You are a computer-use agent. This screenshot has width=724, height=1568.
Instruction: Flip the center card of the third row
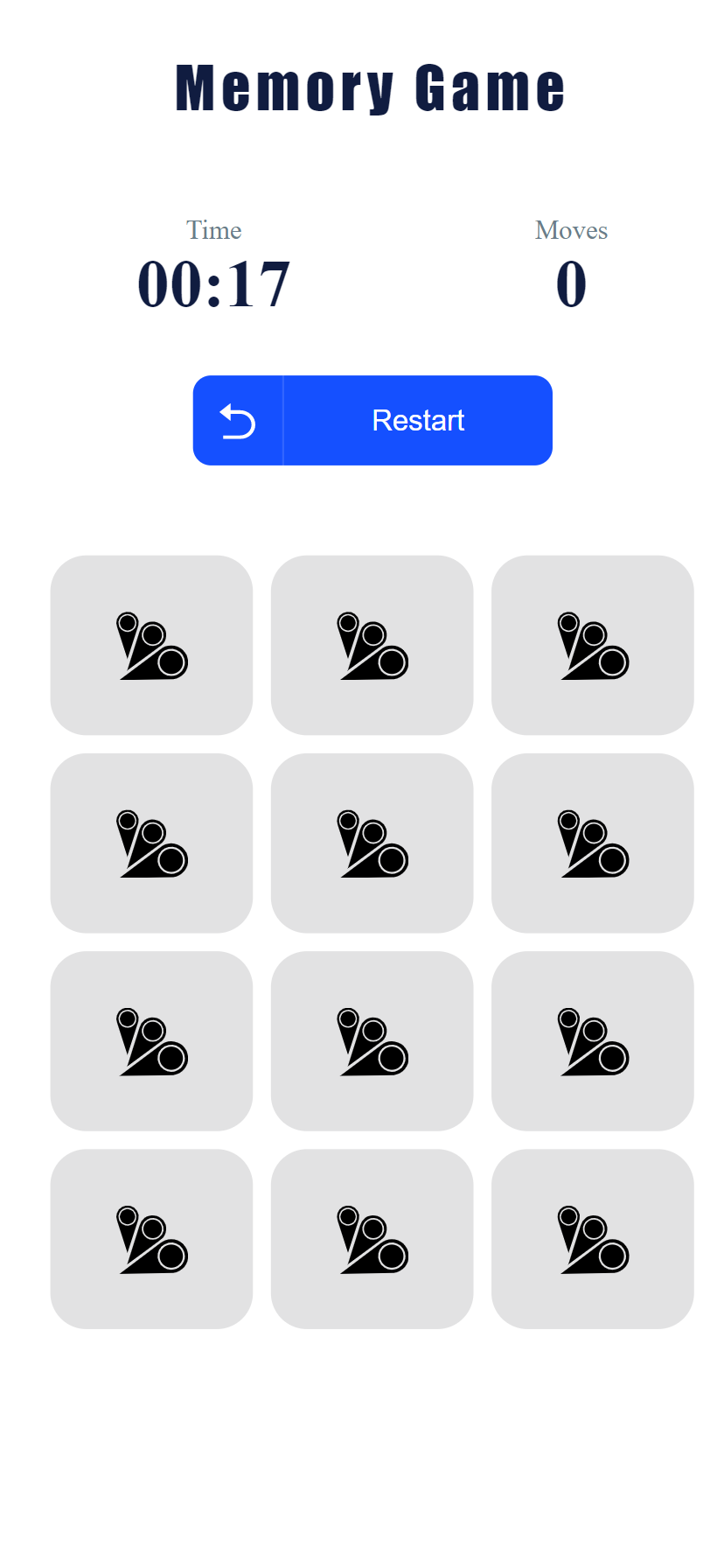pyautogui.click(x=371, y=1040)
